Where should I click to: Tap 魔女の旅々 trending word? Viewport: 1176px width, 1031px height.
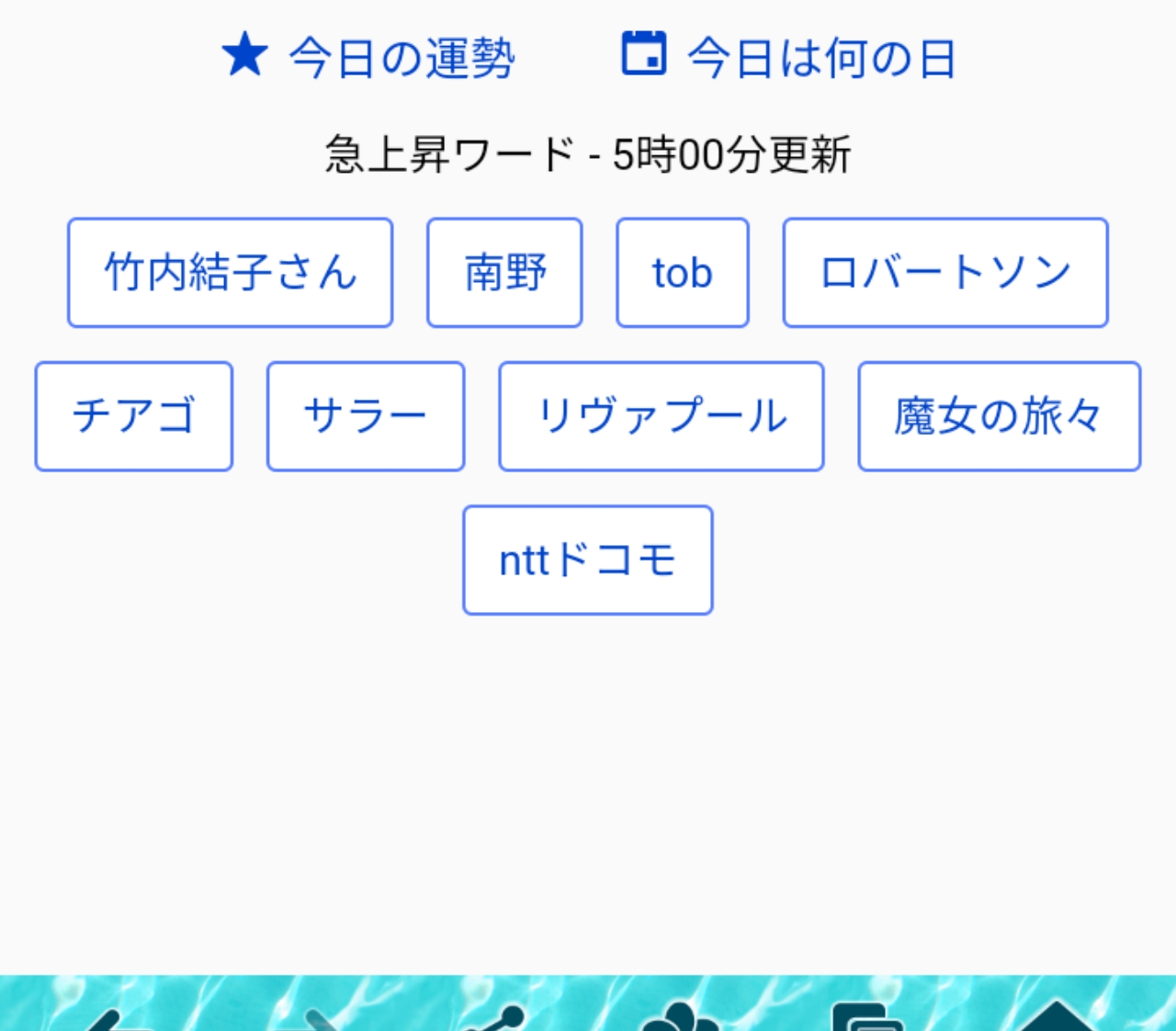tap(999, 416)
